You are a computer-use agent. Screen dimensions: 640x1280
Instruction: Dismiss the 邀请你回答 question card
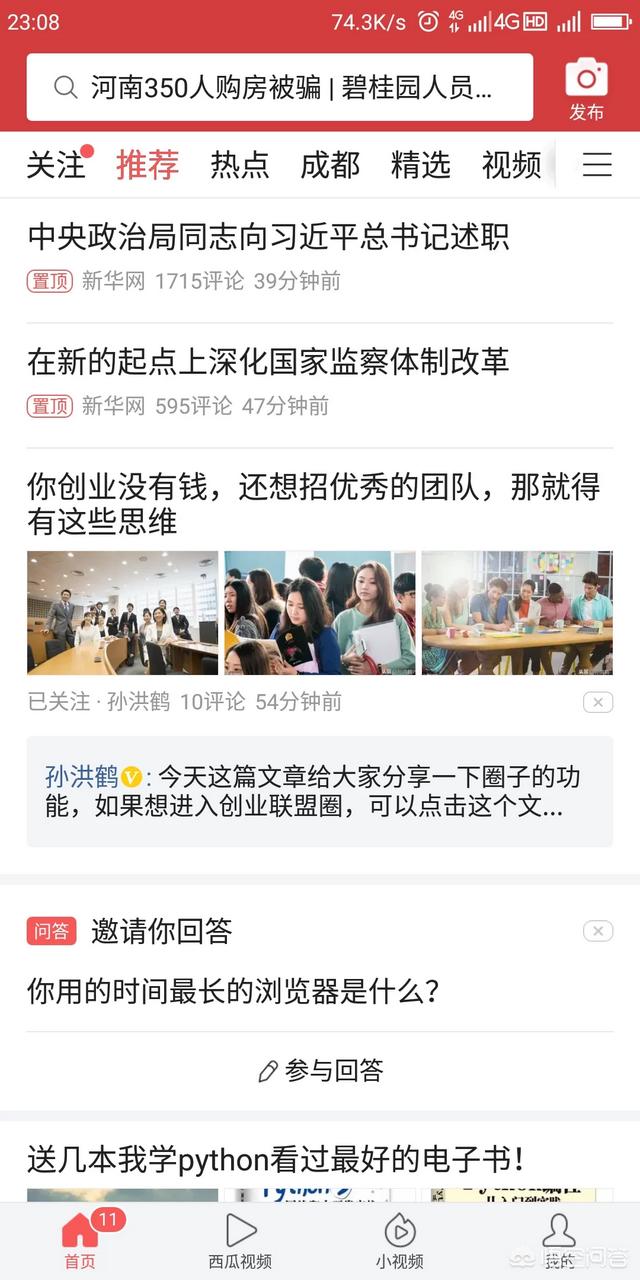coord(597,931)
